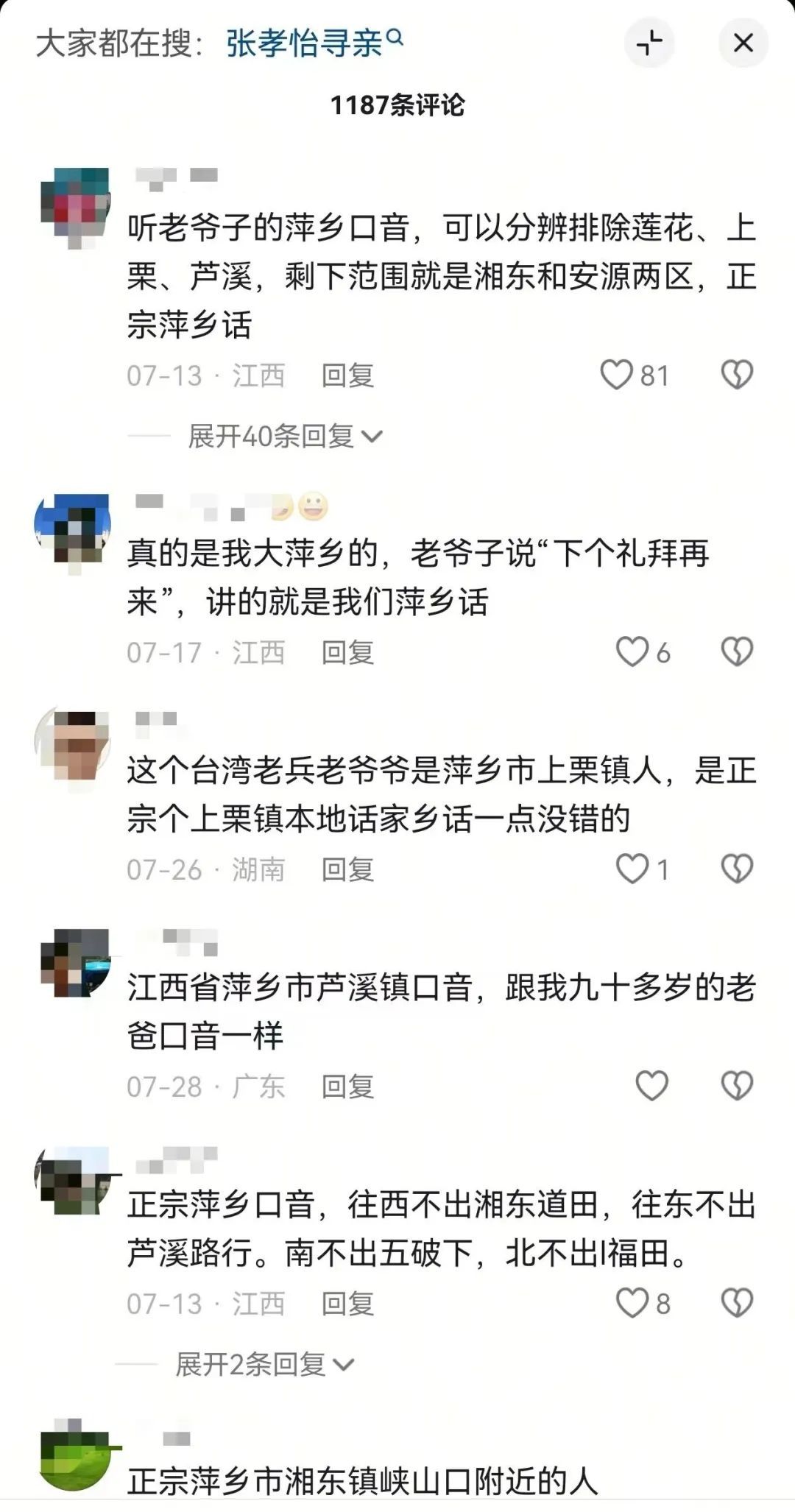Close the comments panel

click(743, 43)
